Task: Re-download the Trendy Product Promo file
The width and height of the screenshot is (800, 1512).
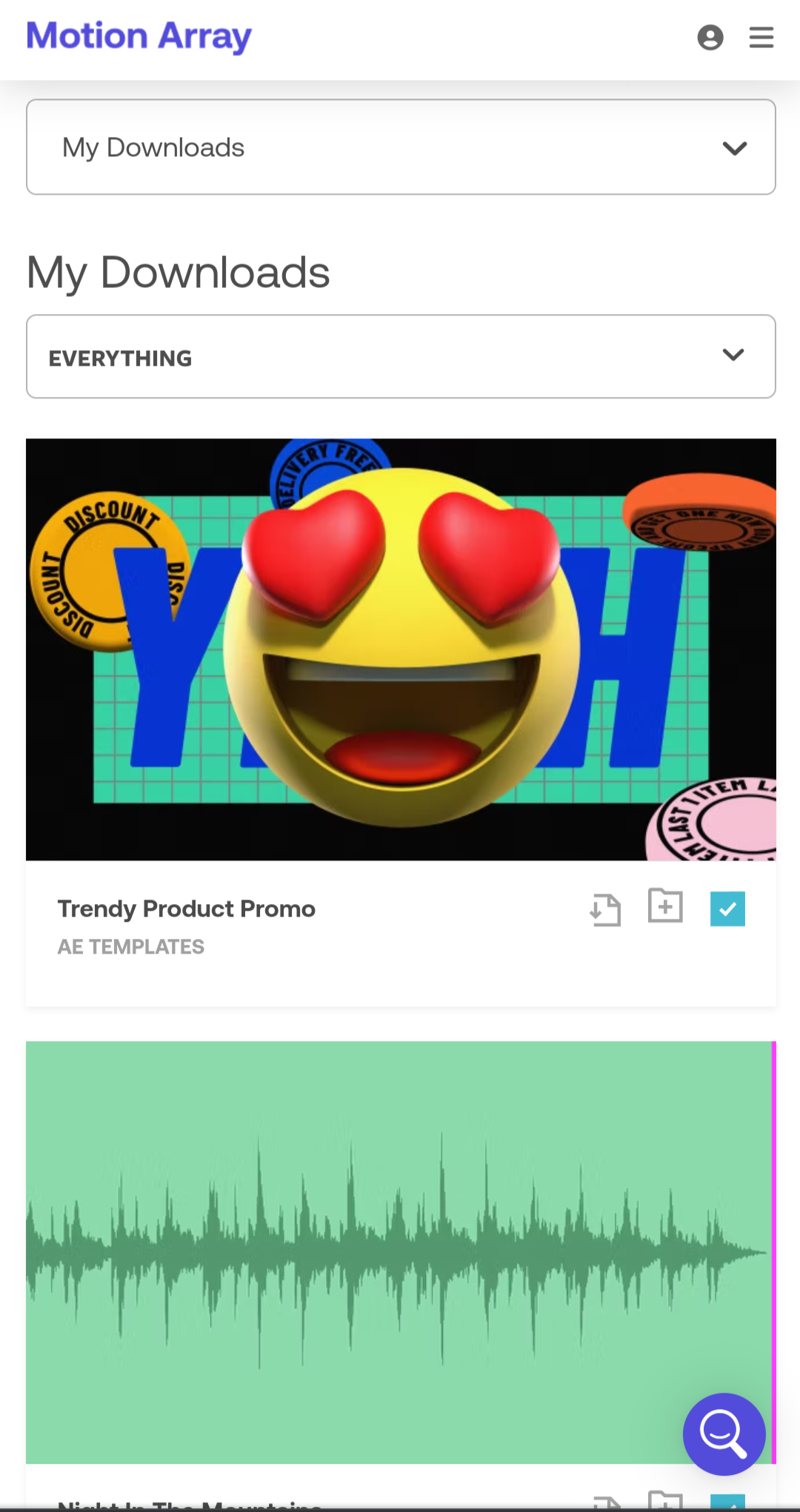Action: coord(605,909)
